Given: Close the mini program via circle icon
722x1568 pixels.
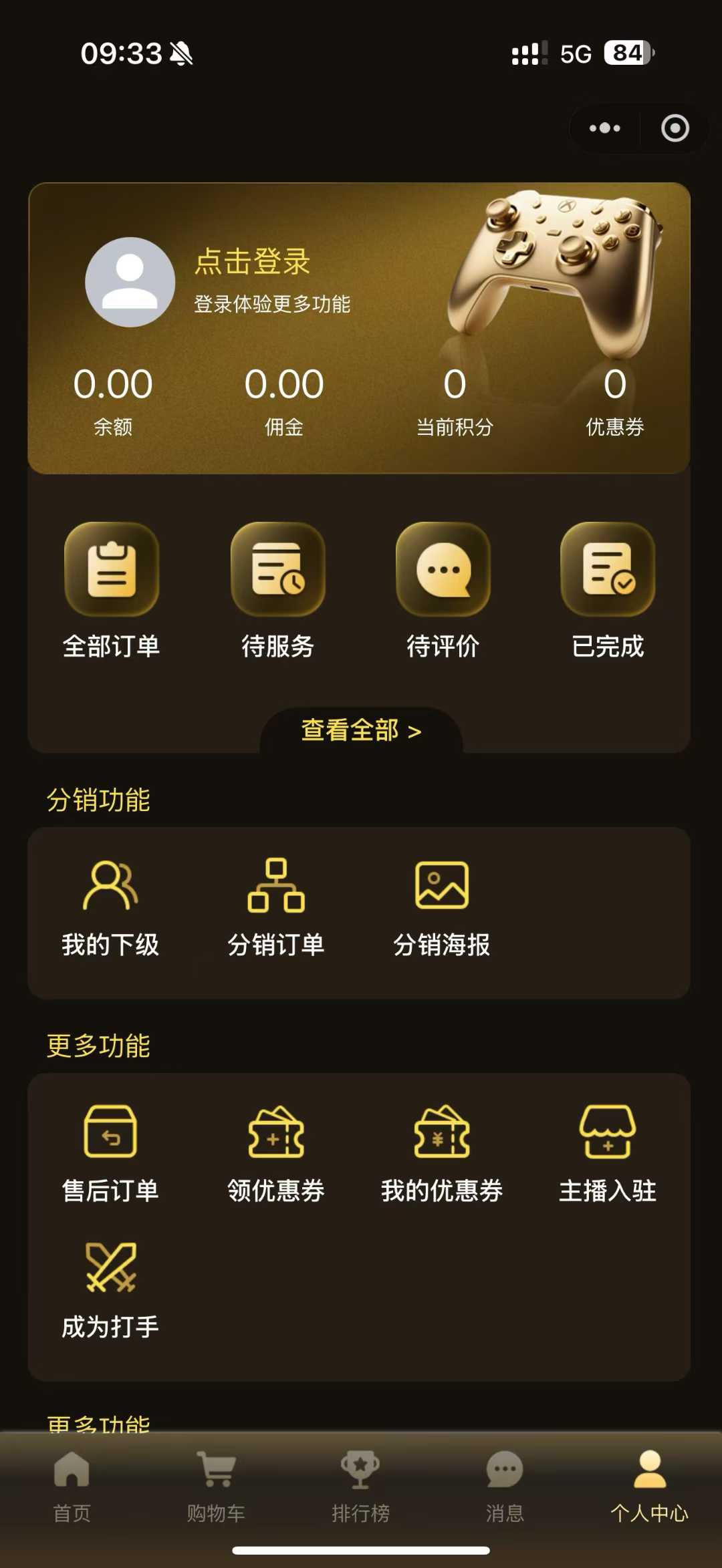Looking at the screenshot, I should [x=675, y=128].
